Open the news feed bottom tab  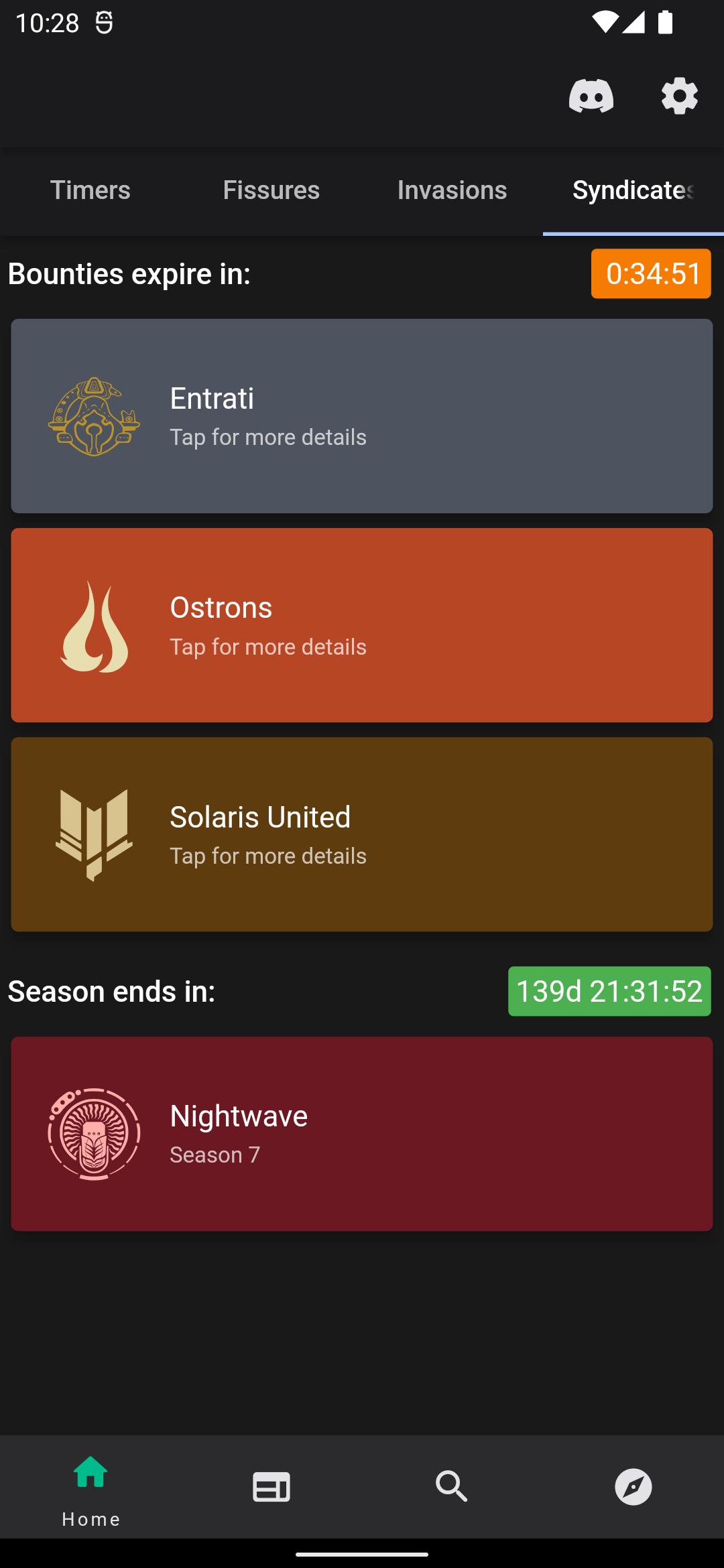point(271,1487)
